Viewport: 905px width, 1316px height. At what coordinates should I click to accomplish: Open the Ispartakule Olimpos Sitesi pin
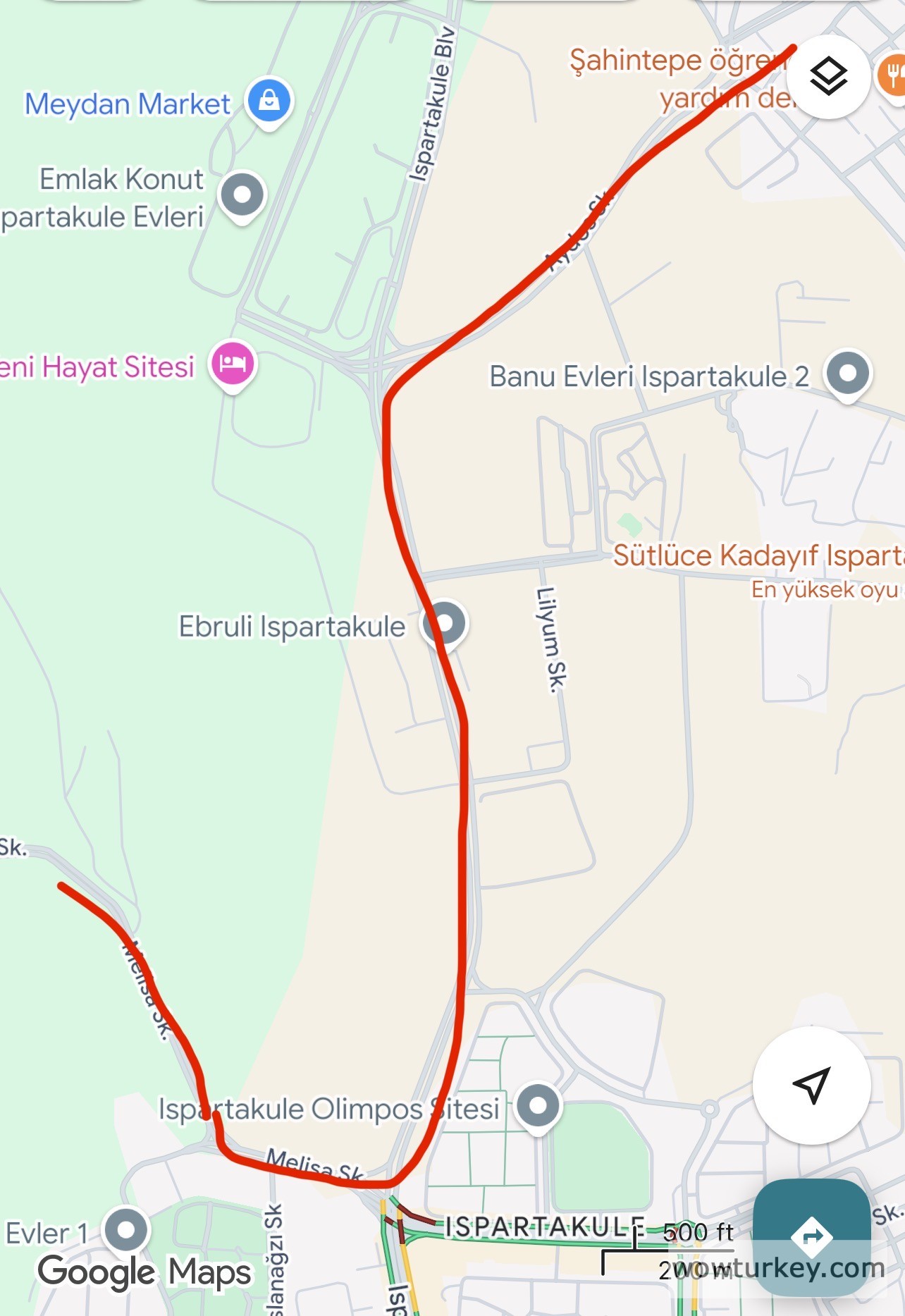(538, 1106)
